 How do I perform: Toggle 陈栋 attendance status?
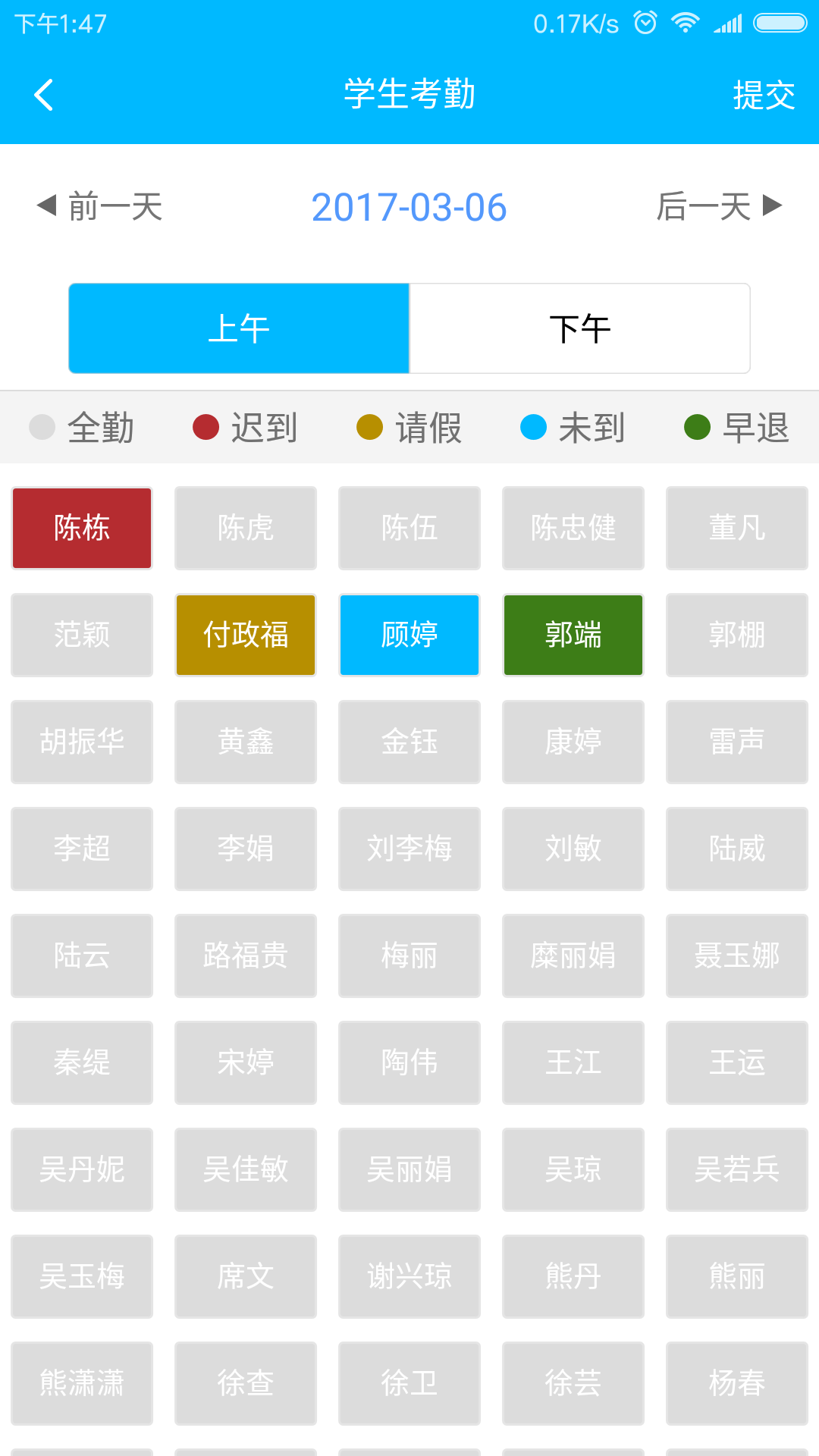[x=81, y=528]
